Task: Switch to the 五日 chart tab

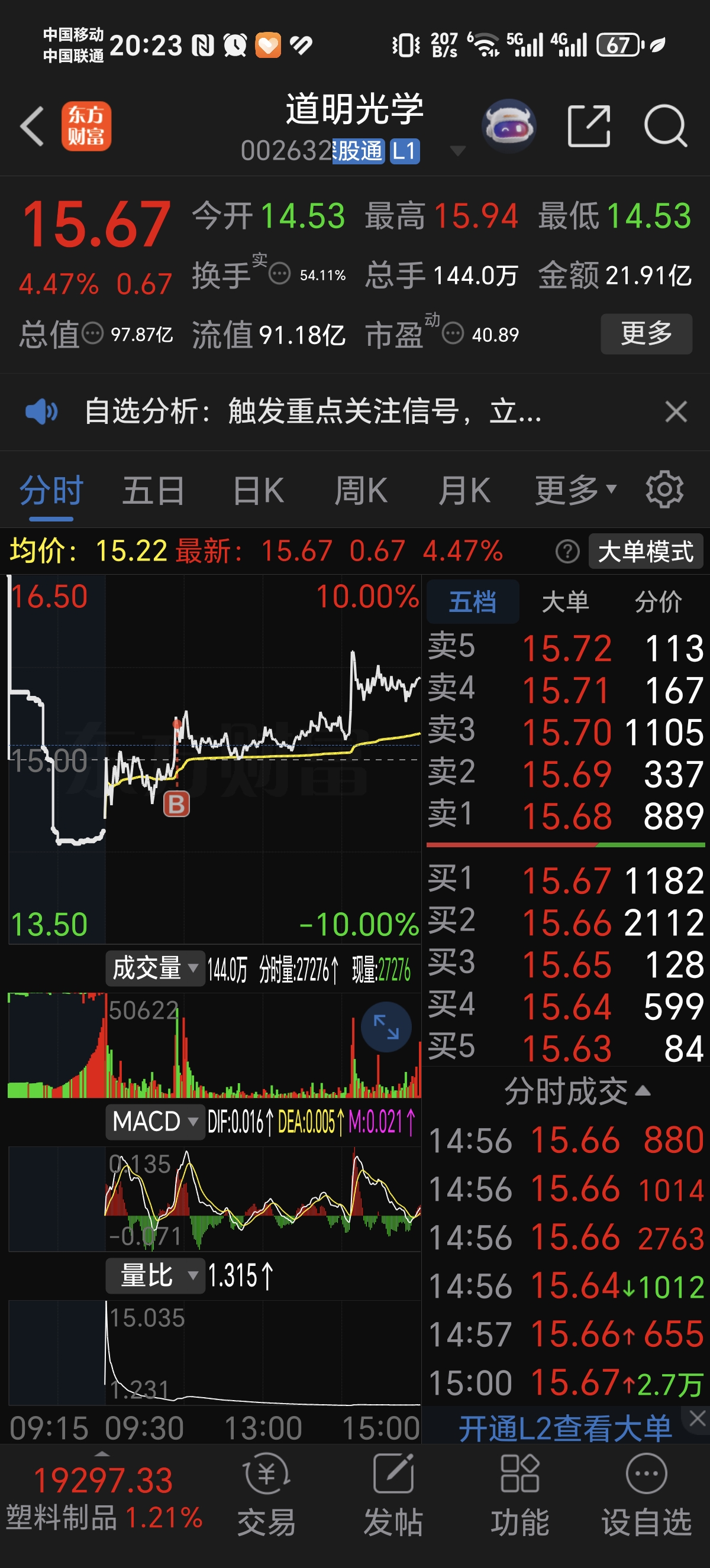Action: coord(153,491)
